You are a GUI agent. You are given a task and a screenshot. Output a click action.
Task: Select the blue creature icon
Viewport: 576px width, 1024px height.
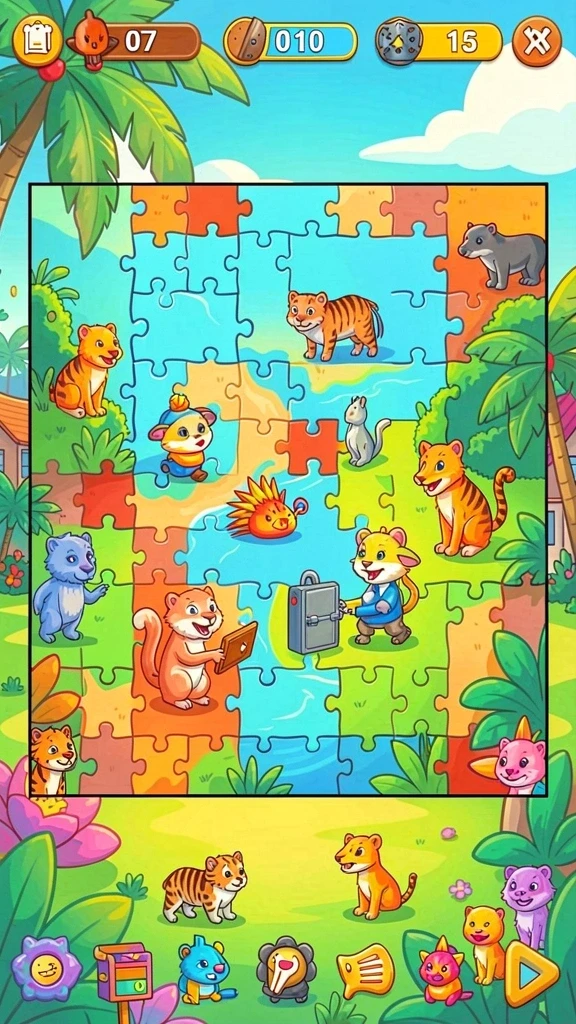(x=203, y=968)
